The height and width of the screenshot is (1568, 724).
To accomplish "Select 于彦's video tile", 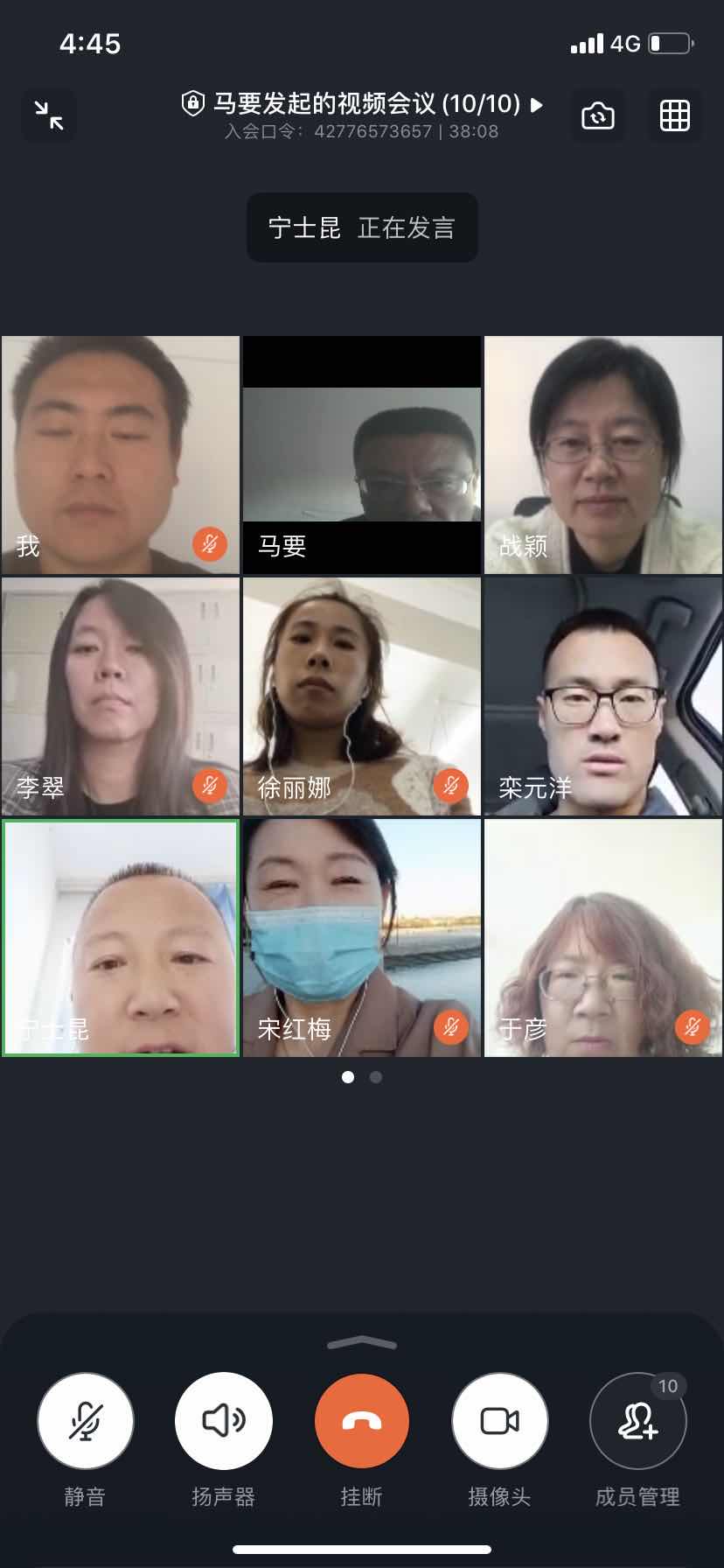I will [x=603, y=938].
